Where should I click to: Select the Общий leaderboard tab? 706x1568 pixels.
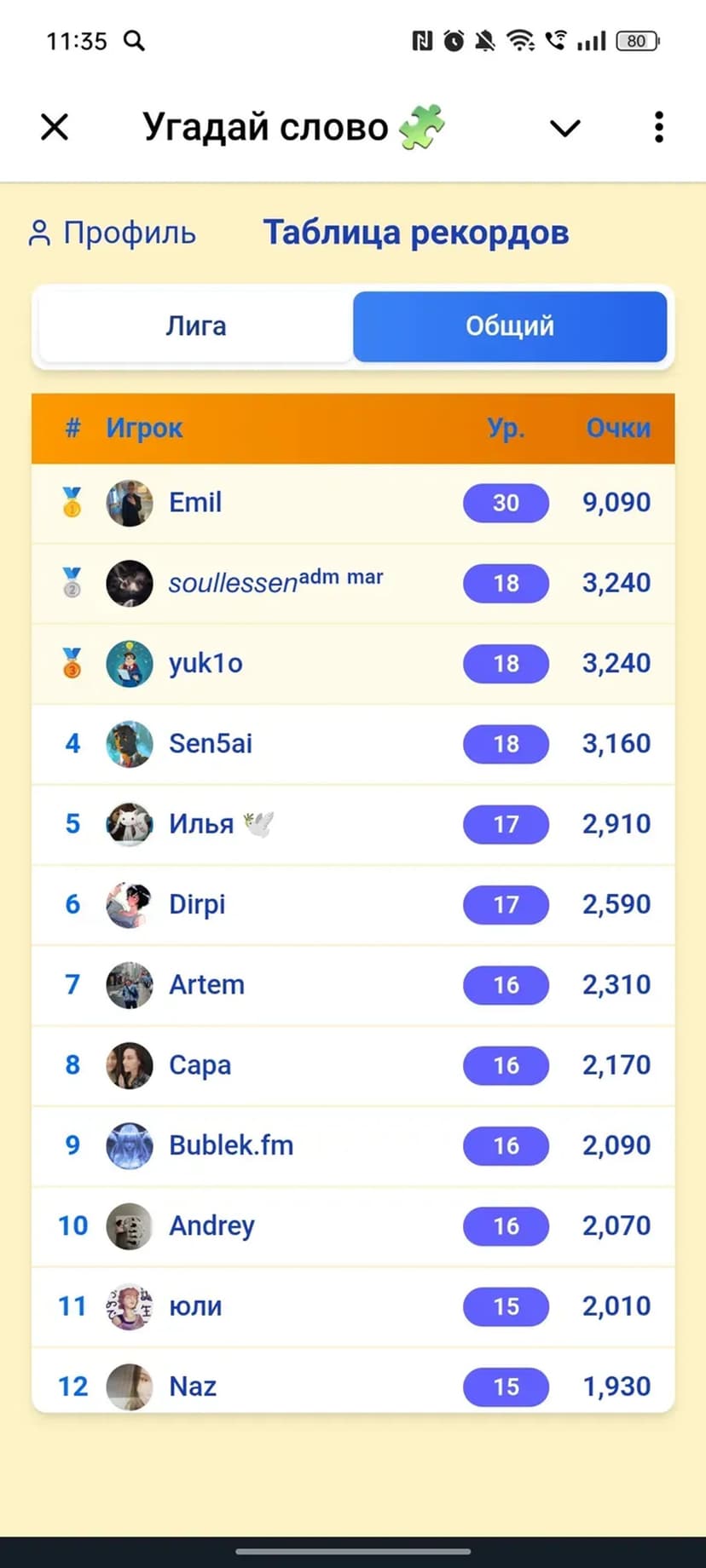[x=509, y=326]
